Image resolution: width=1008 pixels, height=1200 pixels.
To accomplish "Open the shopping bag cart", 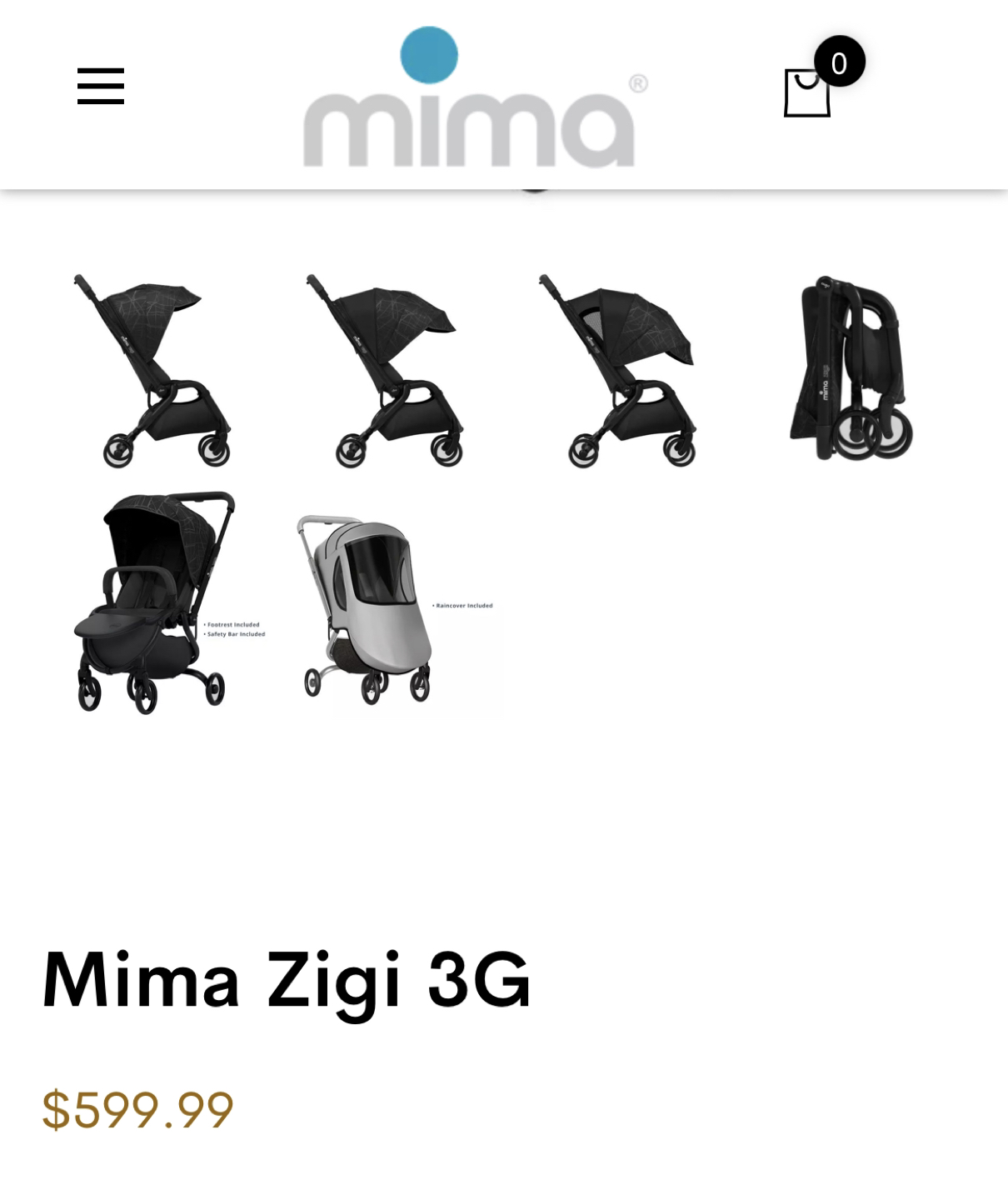I will (x=807, y=92).
